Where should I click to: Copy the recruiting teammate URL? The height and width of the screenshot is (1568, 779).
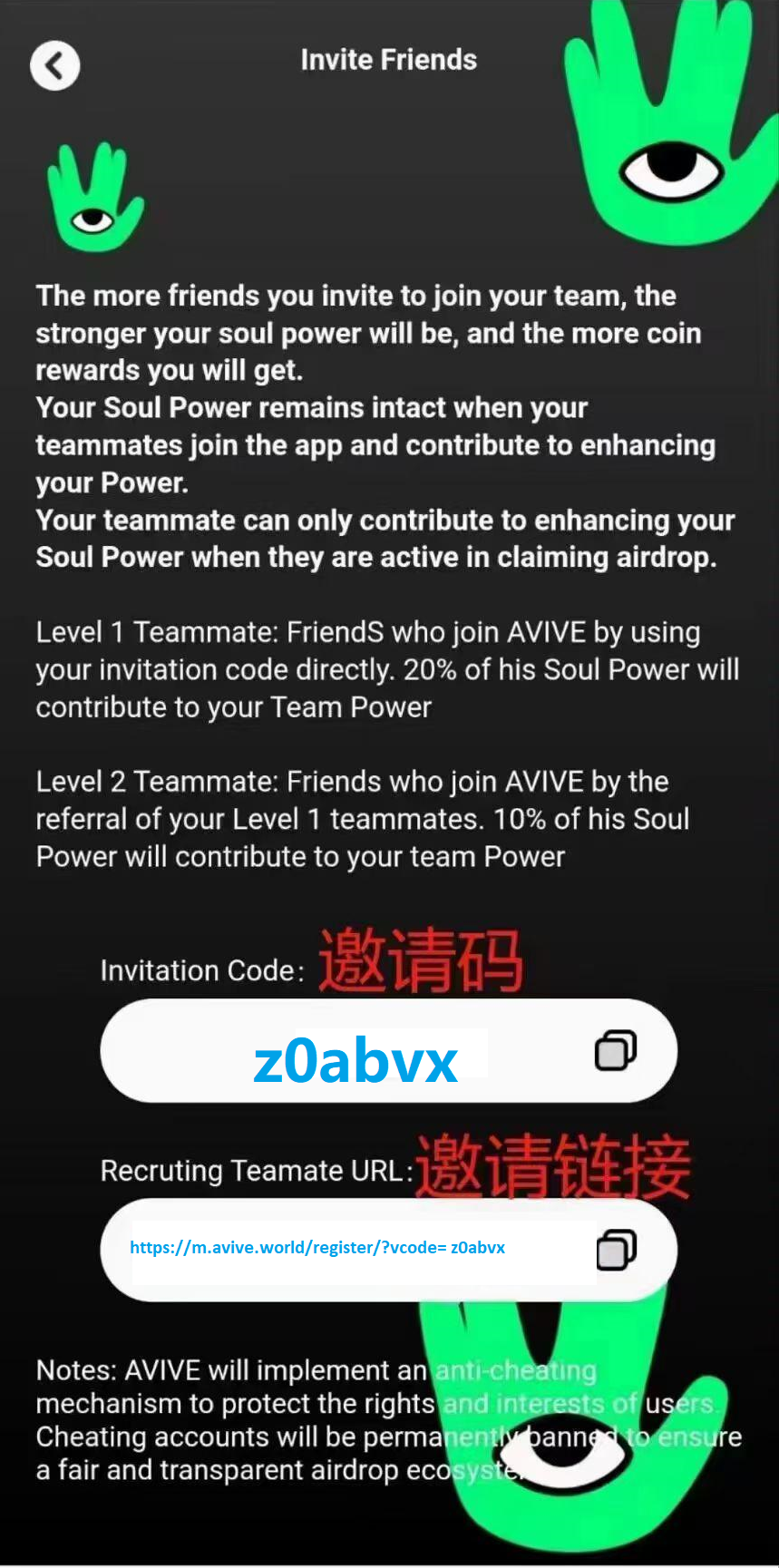coord(616,1250)
